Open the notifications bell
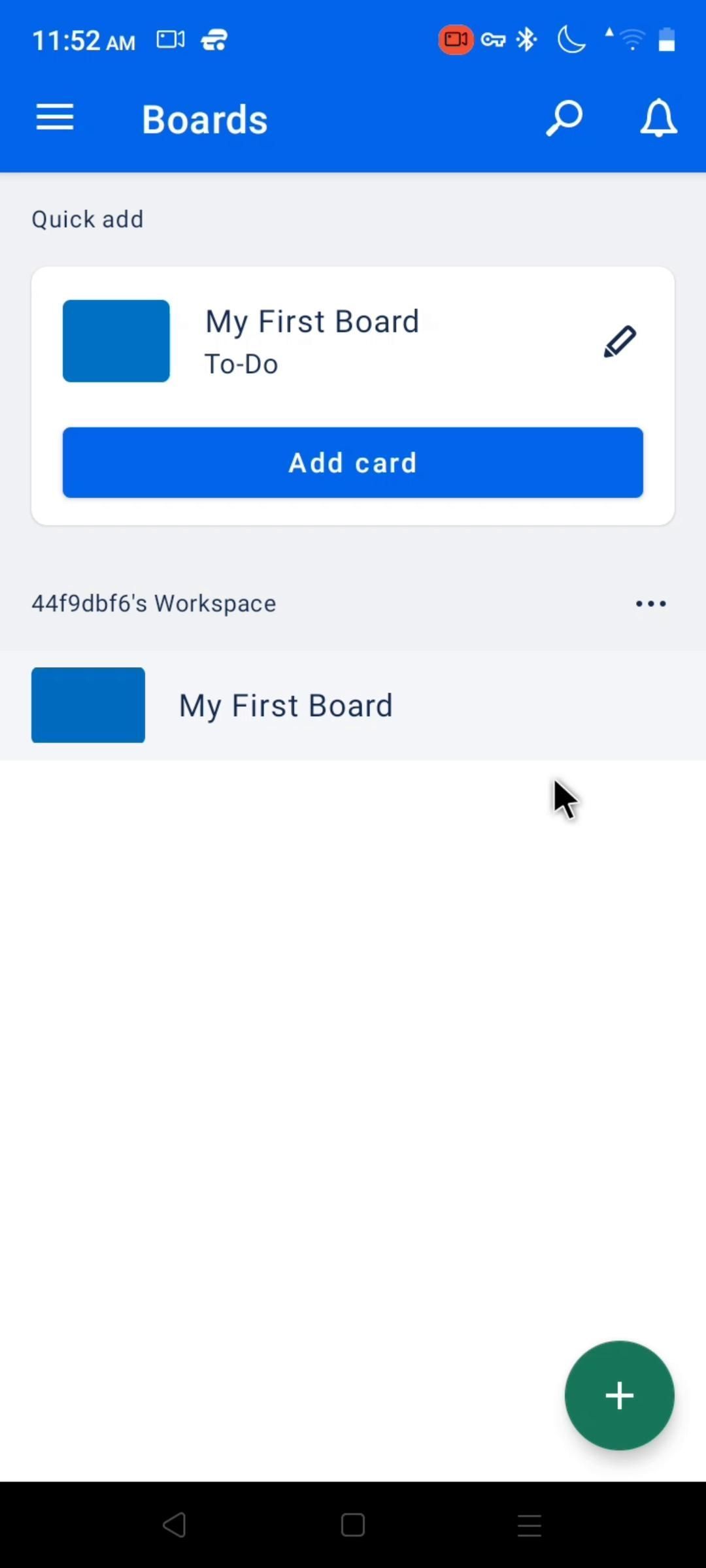706x1568 pixels. [658, 118]
